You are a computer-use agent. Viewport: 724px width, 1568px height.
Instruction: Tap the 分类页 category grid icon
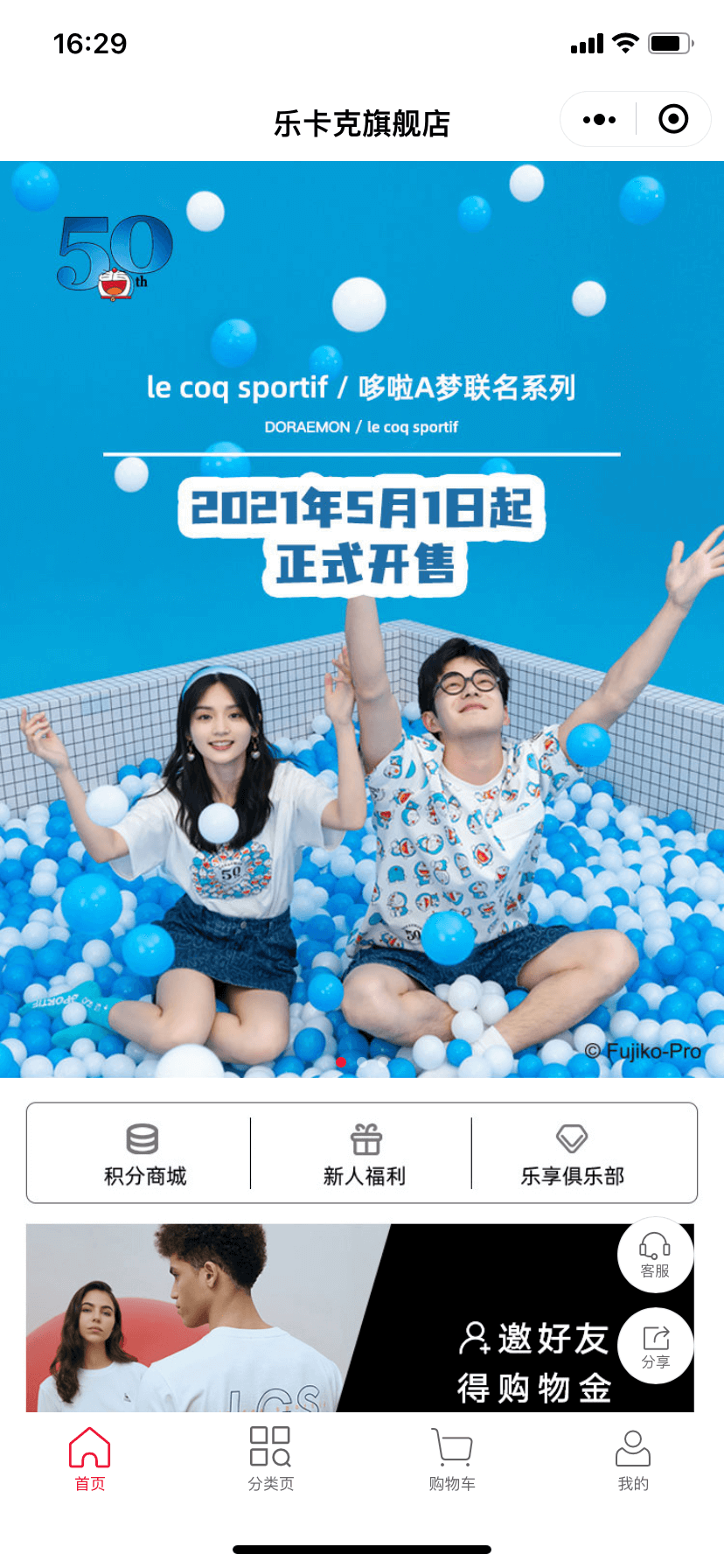coord(270,1445)
